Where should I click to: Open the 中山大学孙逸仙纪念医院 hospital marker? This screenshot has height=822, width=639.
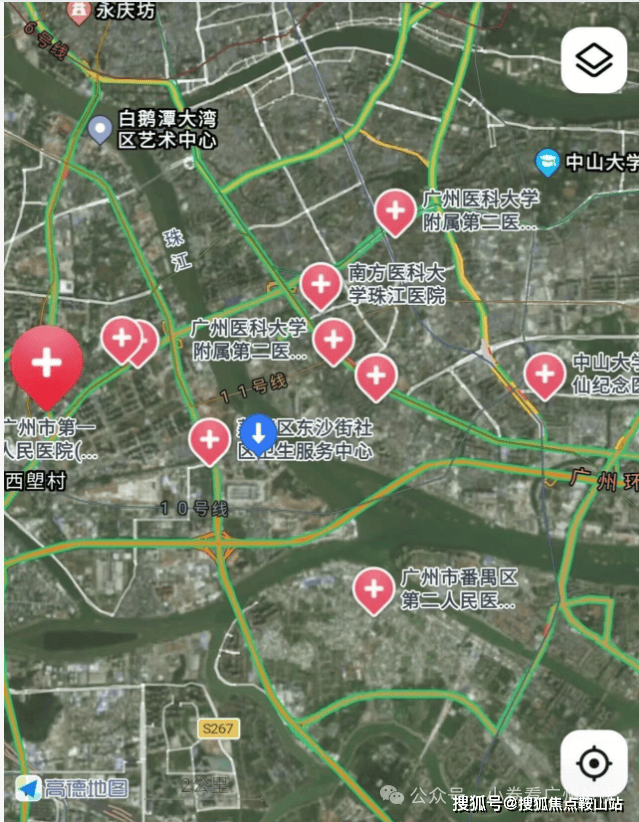[x=545, y=374]
